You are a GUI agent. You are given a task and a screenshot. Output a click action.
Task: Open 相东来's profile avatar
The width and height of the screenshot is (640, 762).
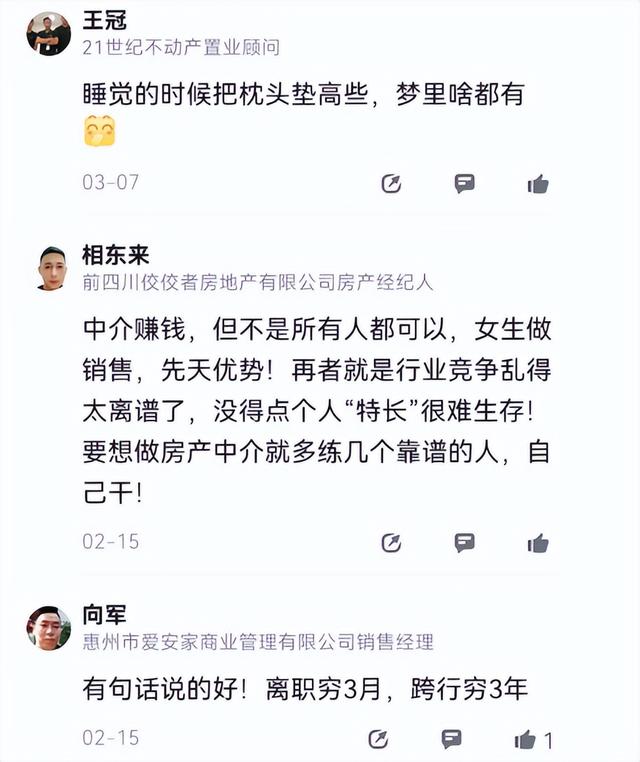point(51,268)
